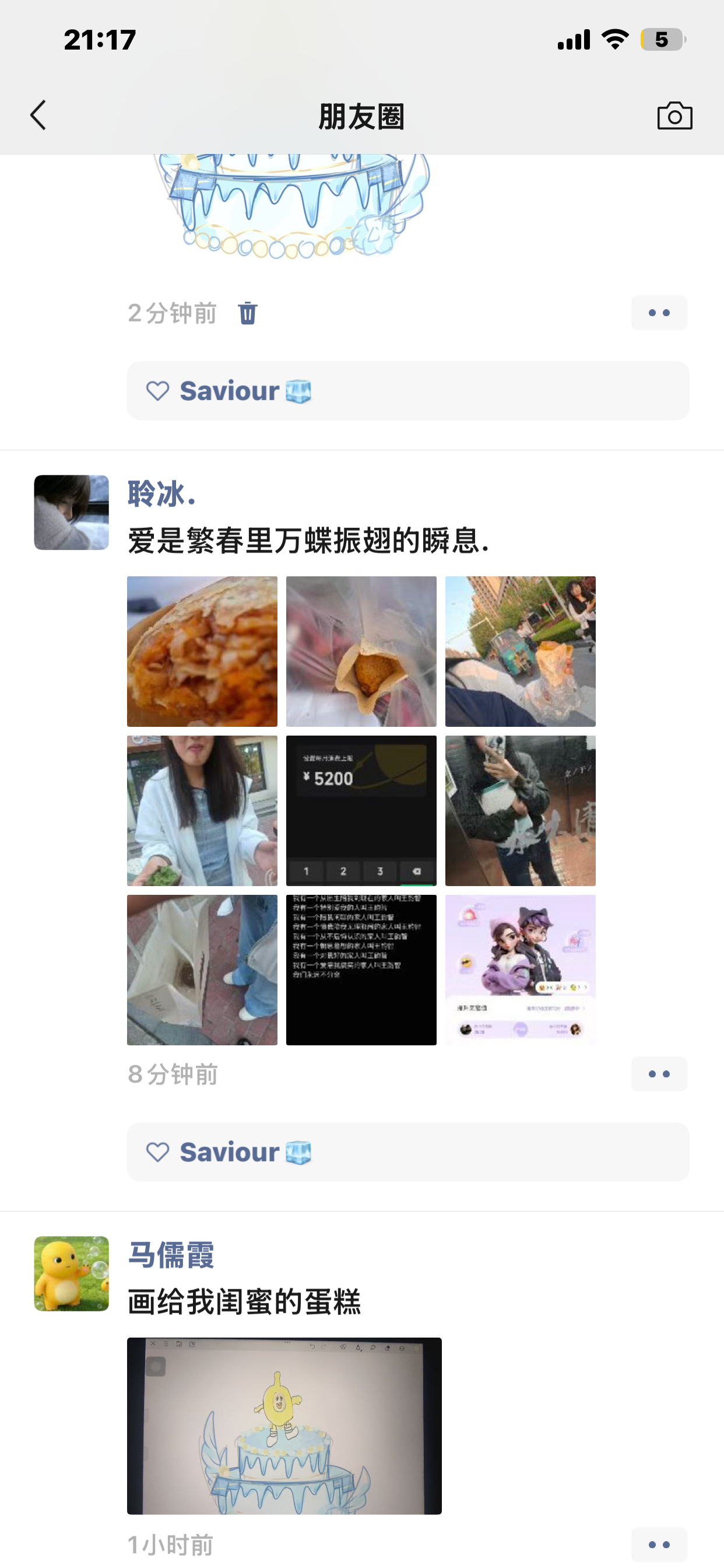Image resolution: width=724 pixels, height=1568 pixels.
Task: Delete the post from 2分钟前
Action: point(248,313)
